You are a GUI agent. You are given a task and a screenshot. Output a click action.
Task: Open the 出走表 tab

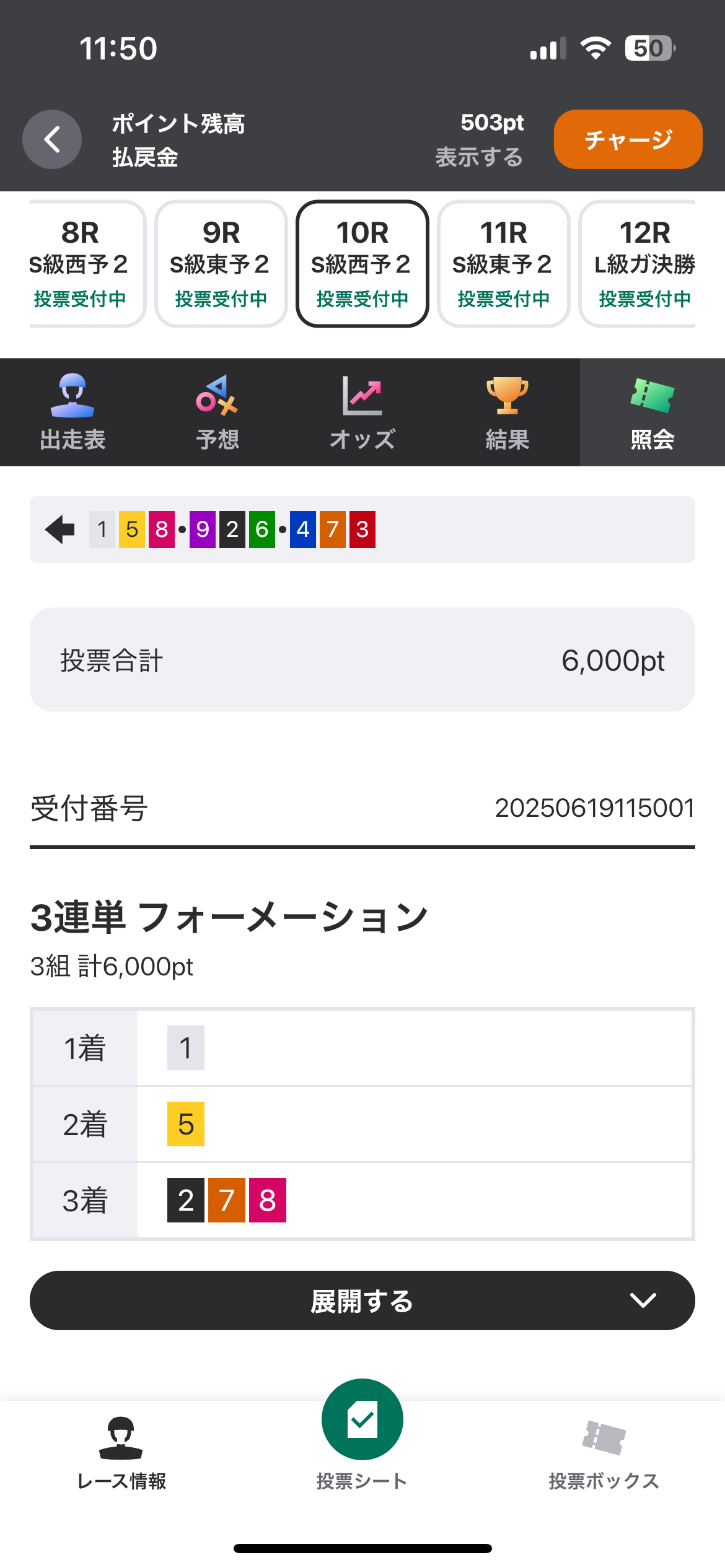point(72,412)
